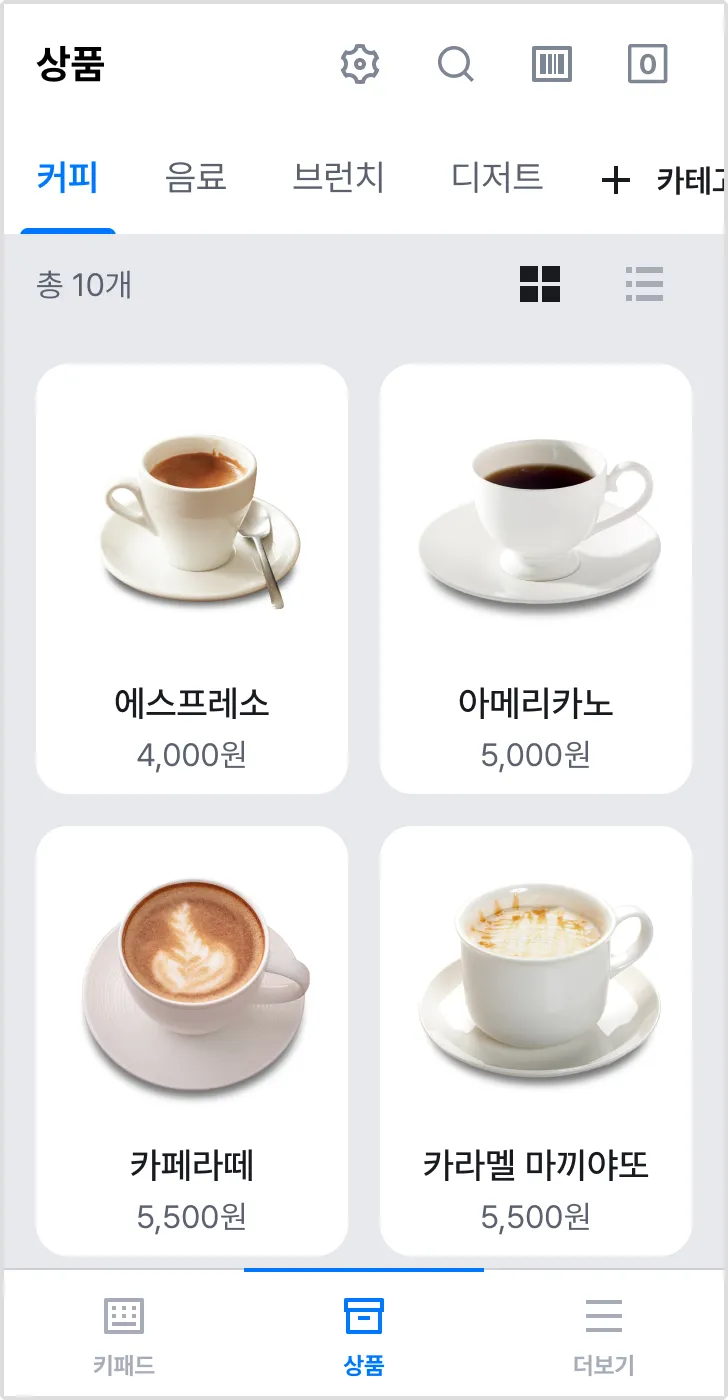Screen dimensions: 728x1400
Task: Open the cart counter icon showing 0
Action: pyautogui.click(x=647, y=65)
